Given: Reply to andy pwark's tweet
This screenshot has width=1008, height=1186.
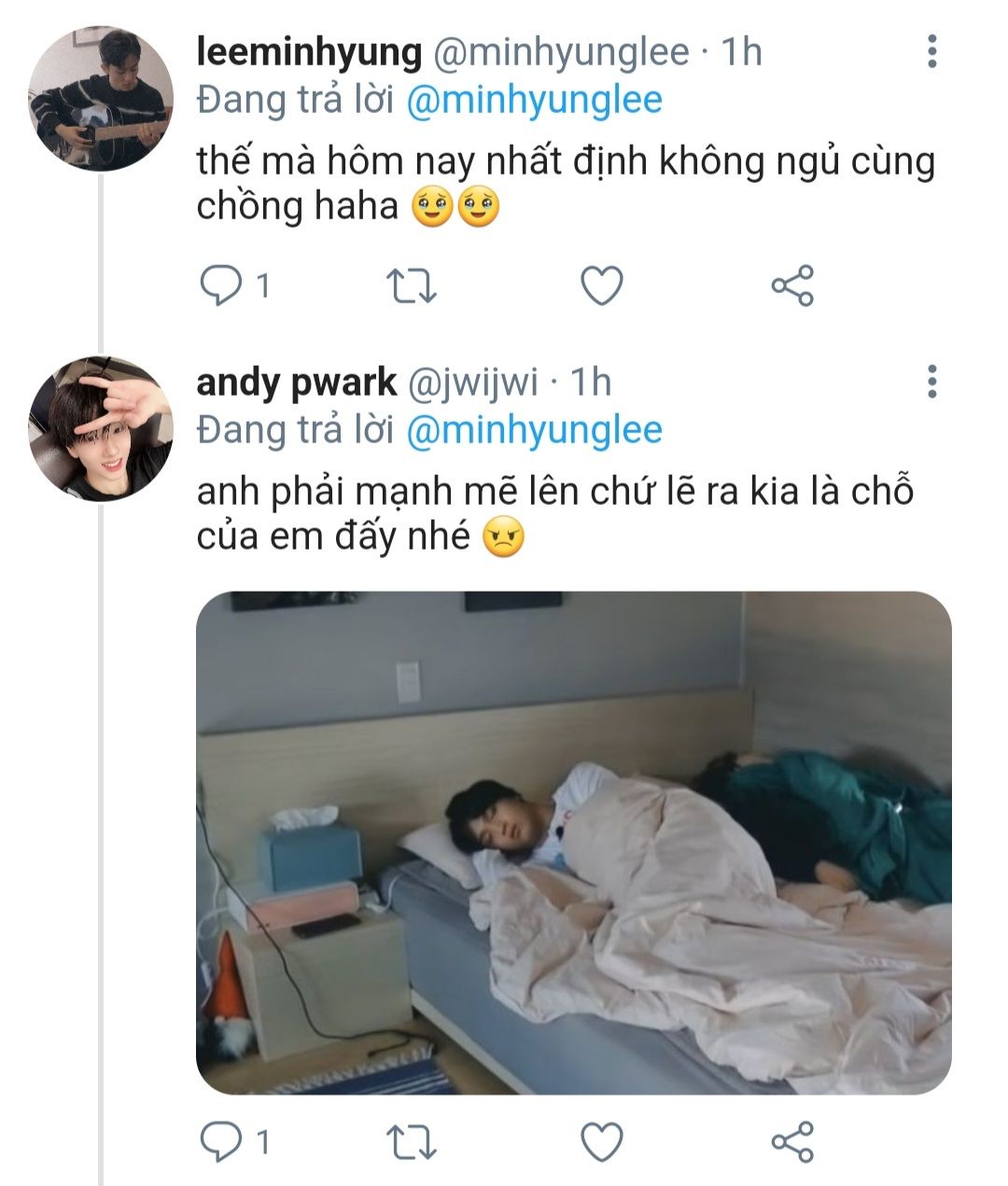Looking at the screenshot, I should [221, 1142].
